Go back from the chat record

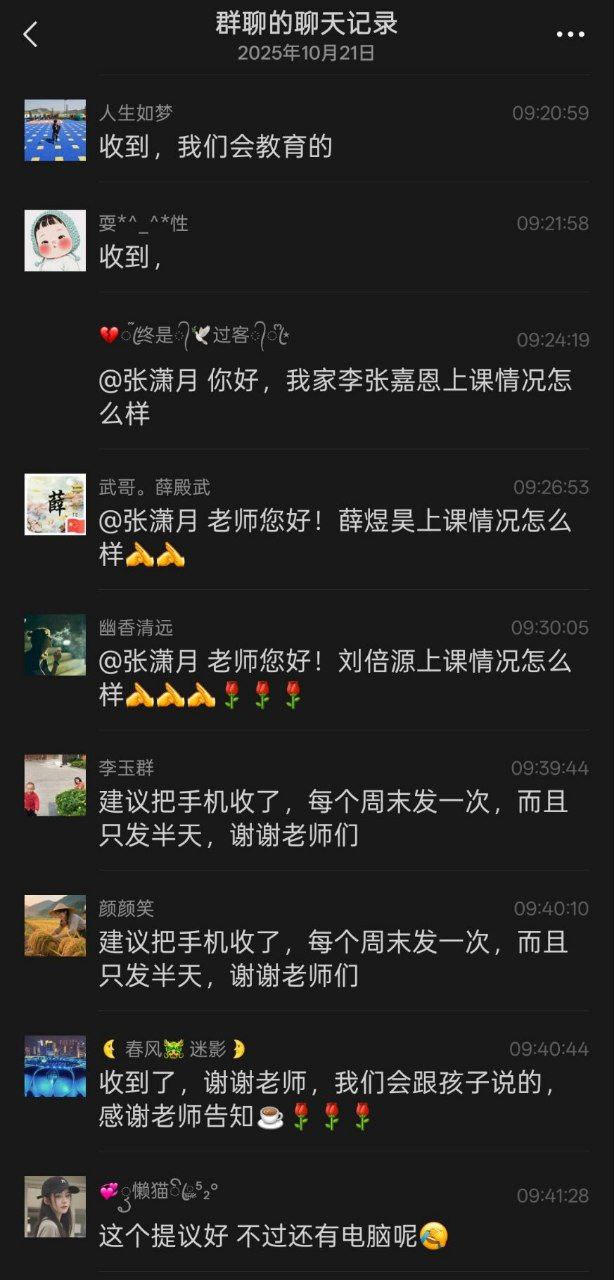(30, 35)
